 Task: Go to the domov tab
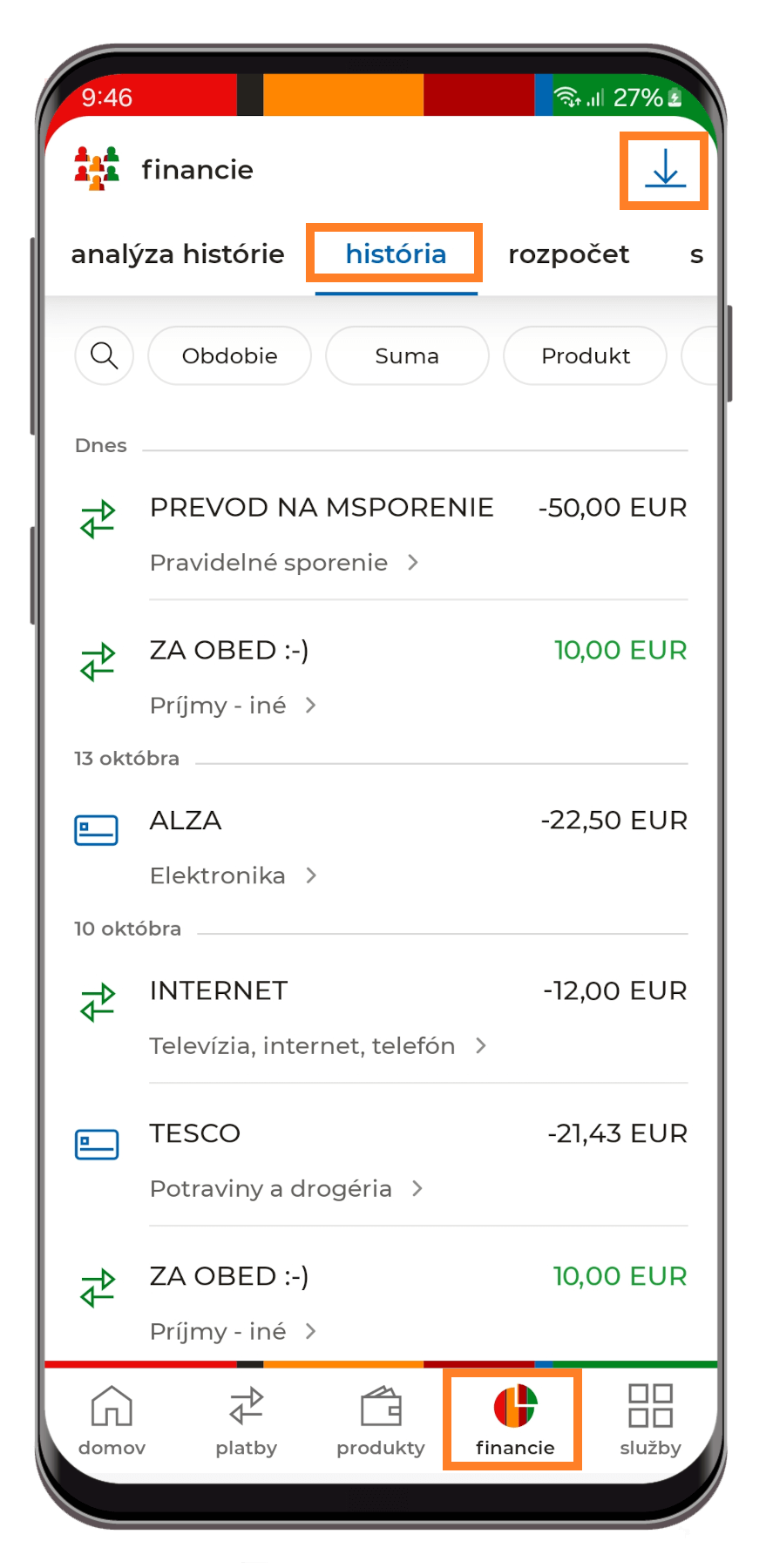(112, 1420)
